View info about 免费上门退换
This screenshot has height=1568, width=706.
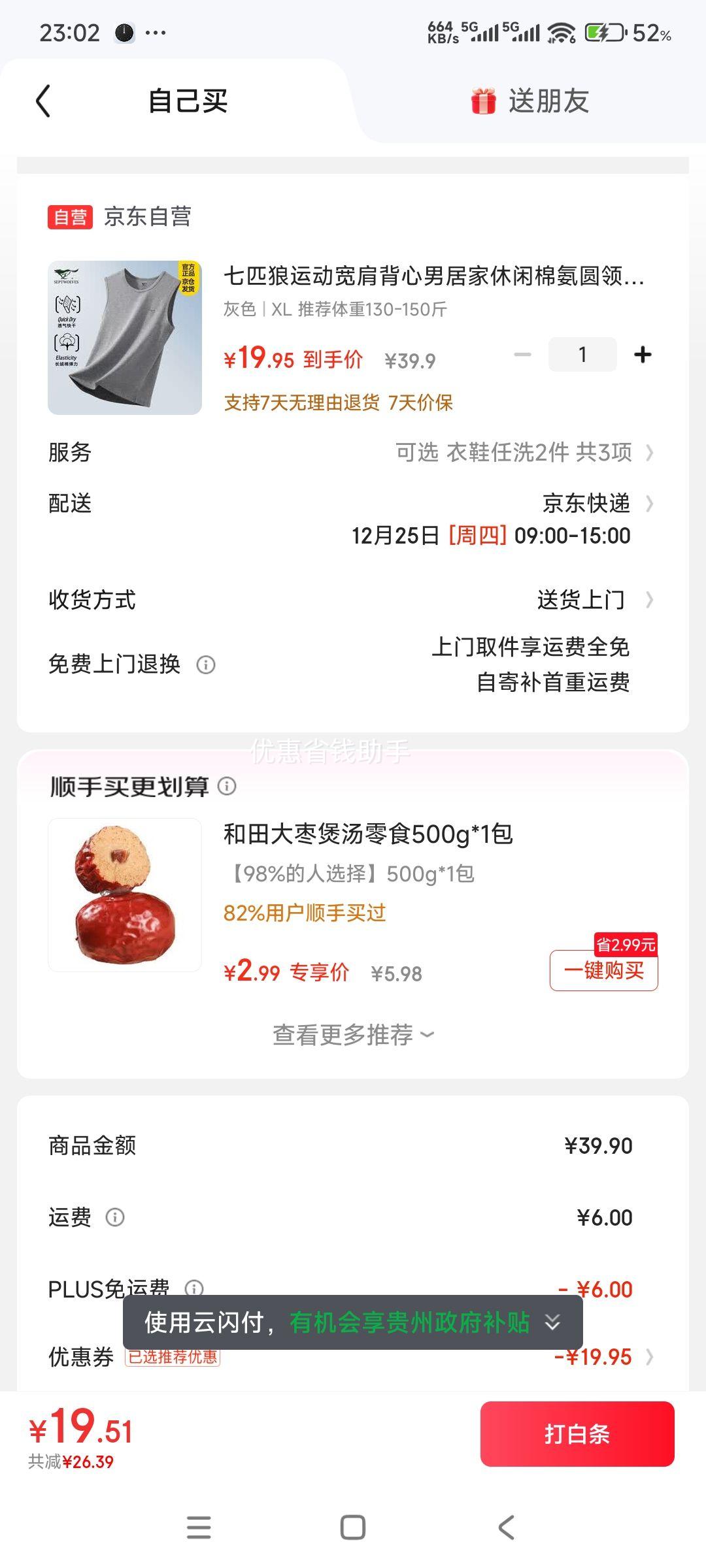click(x=206, y=665)
